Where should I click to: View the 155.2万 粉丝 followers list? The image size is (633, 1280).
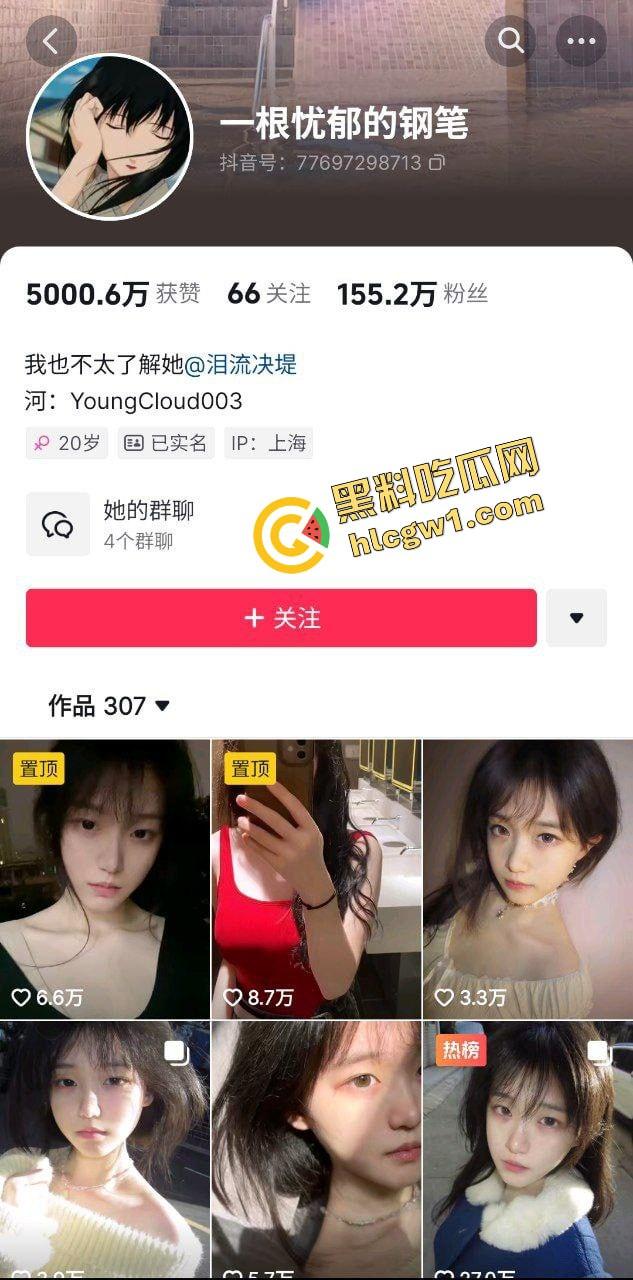click(x=412, y=294)
